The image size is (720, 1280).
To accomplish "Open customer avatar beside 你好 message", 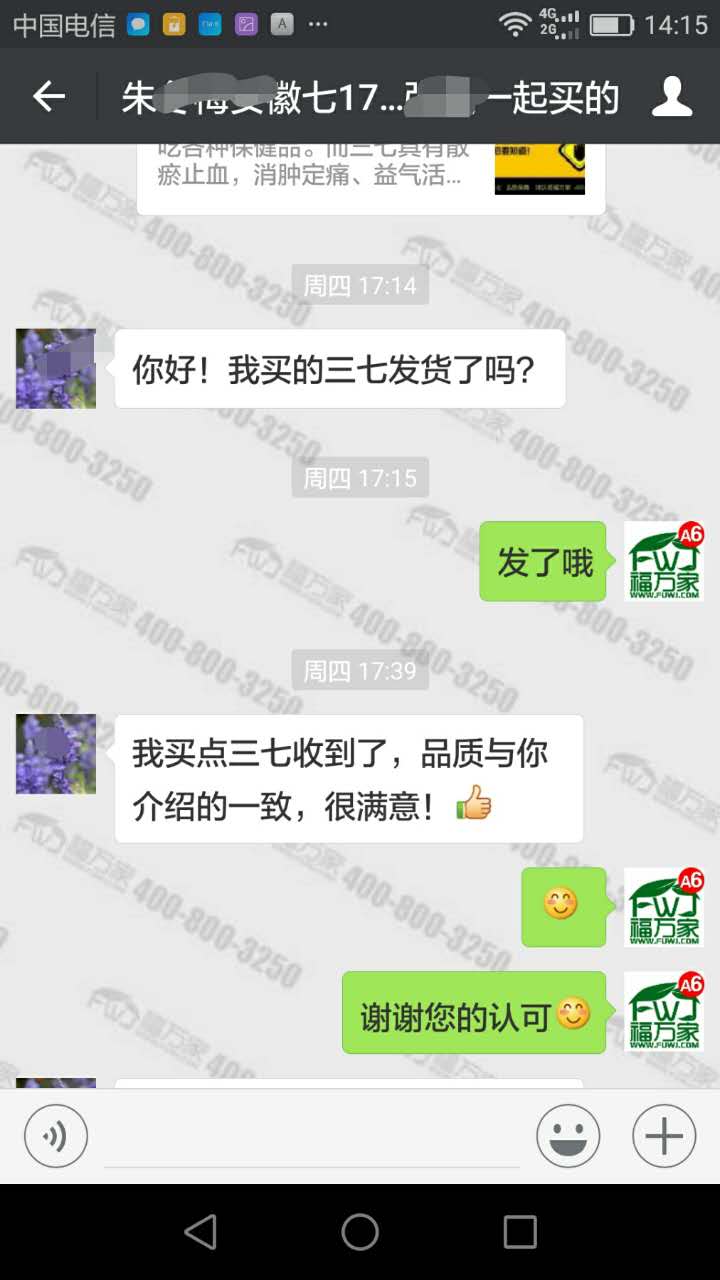I will click(56, 368).
